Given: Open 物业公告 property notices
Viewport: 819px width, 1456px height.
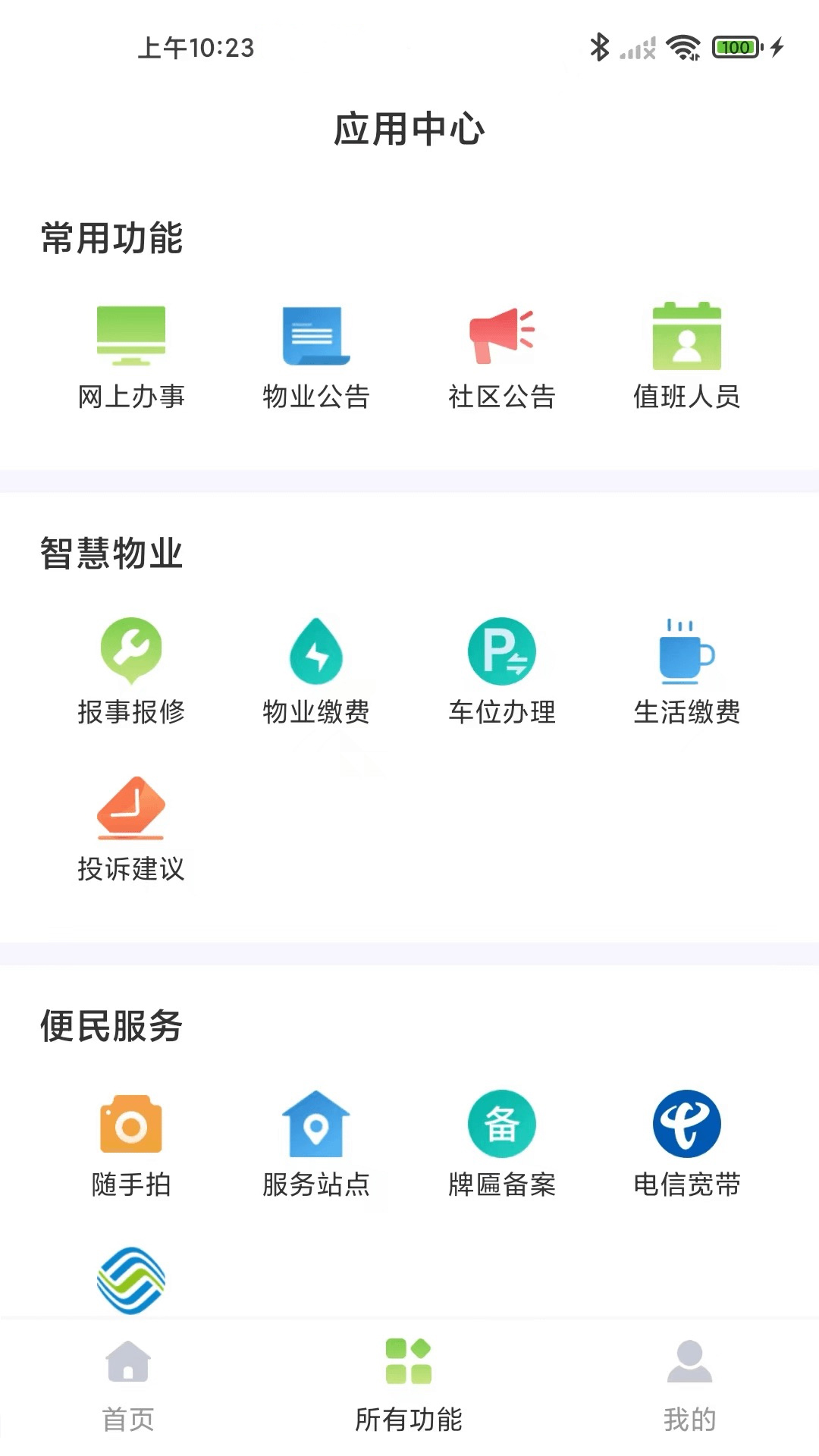Looking at the screenshot, I should click(315, 355).
